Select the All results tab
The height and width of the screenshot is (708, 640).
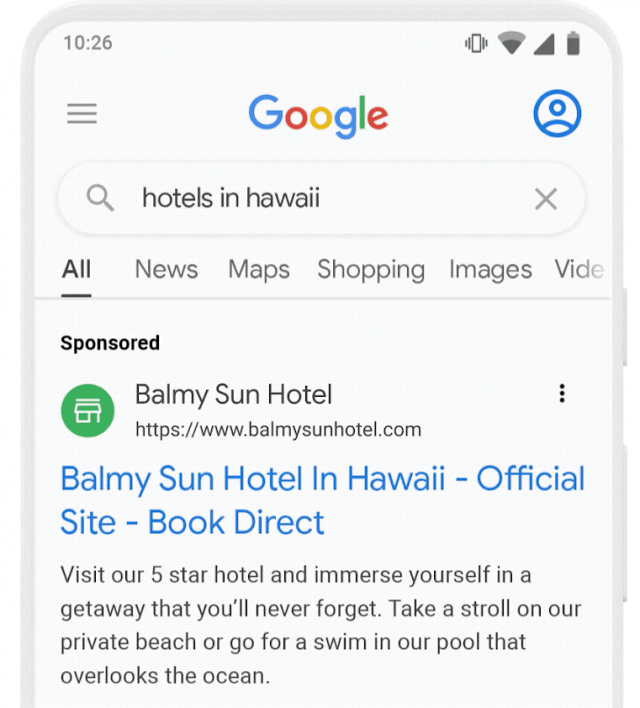pos(76,269)
